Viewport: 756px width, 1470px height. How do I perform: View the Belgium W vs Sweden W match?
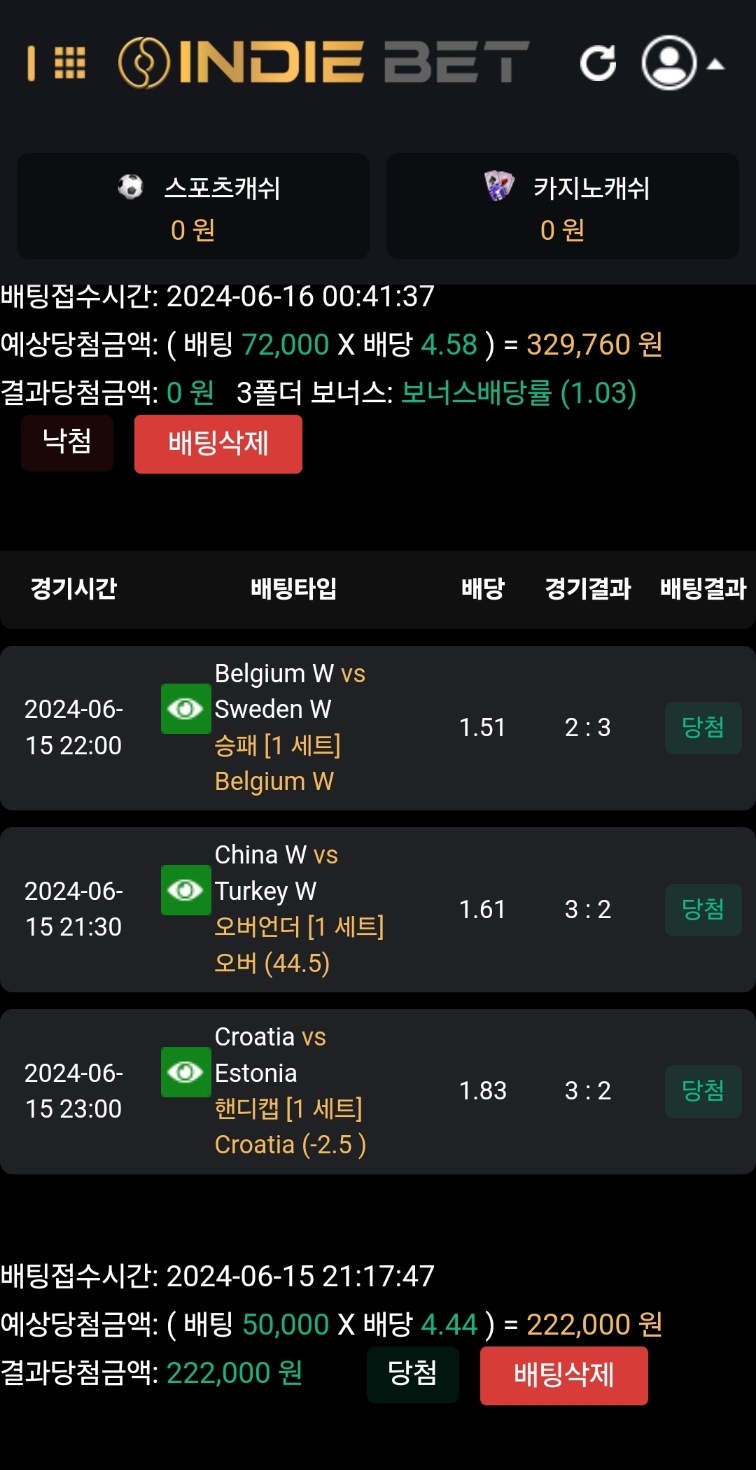click(x=185, y=709)
